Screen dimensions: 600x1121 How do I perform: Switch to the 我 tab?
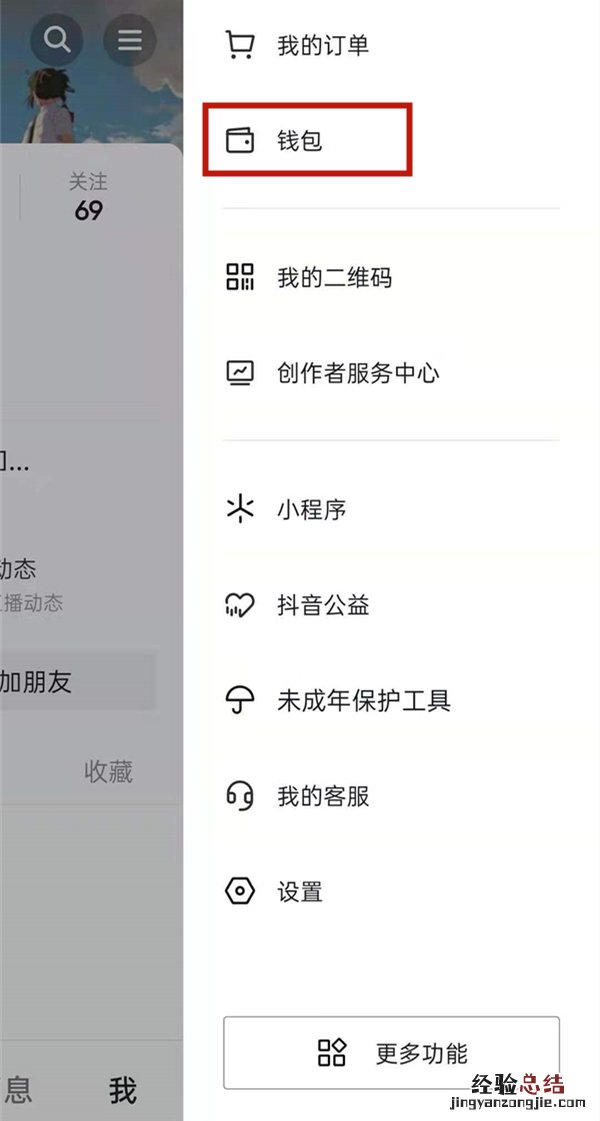pyautogui.click(x=123, y=1091)
